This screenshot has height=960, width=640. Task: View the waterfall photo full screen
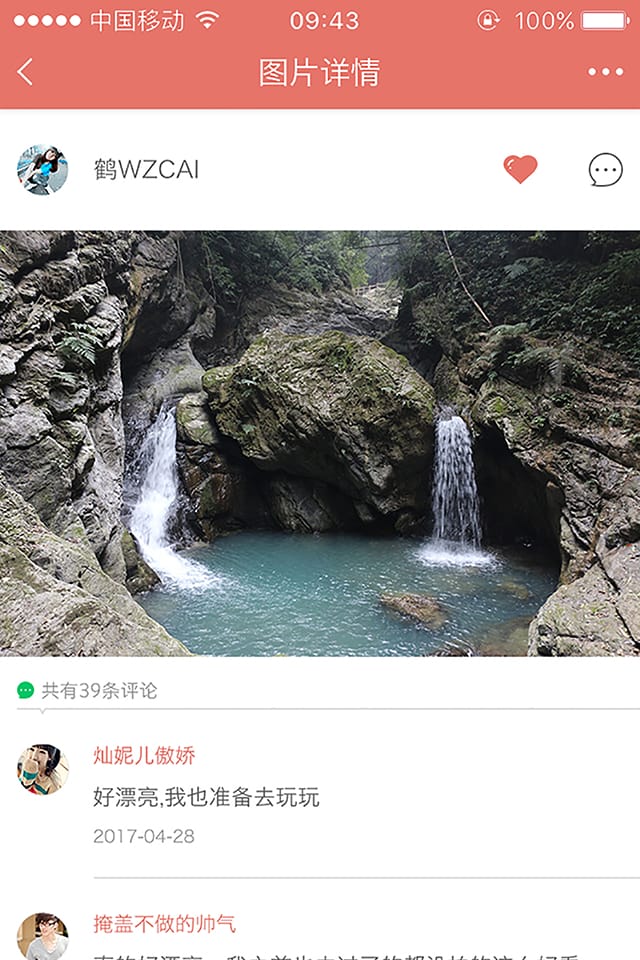(320, 443)
